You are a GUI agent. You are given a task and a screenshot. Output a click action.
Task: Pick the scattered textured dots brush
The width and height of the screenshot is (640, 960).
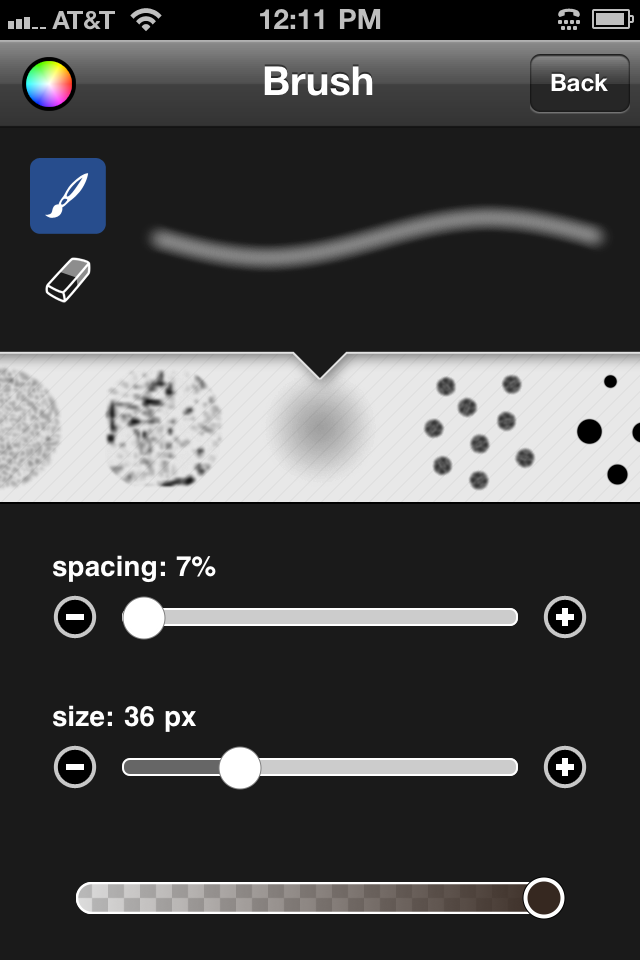tap(477, 430)
